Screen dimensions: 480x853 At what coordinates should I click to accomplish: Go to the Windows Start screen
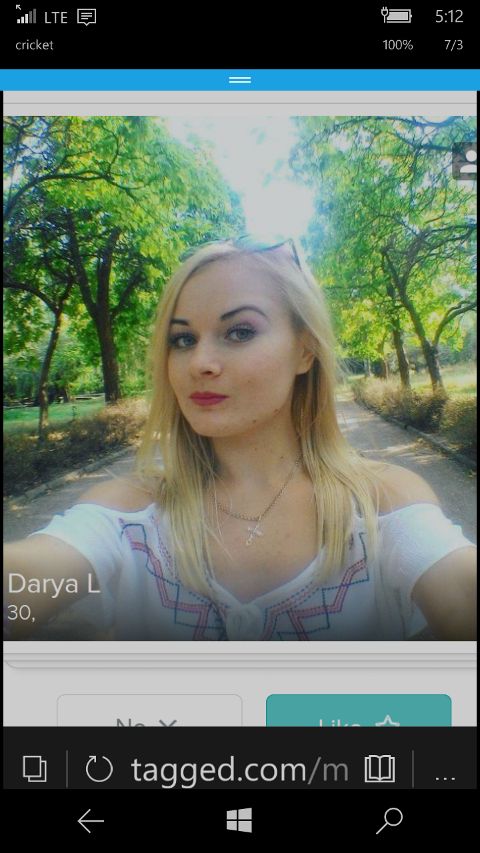point(239,820)
